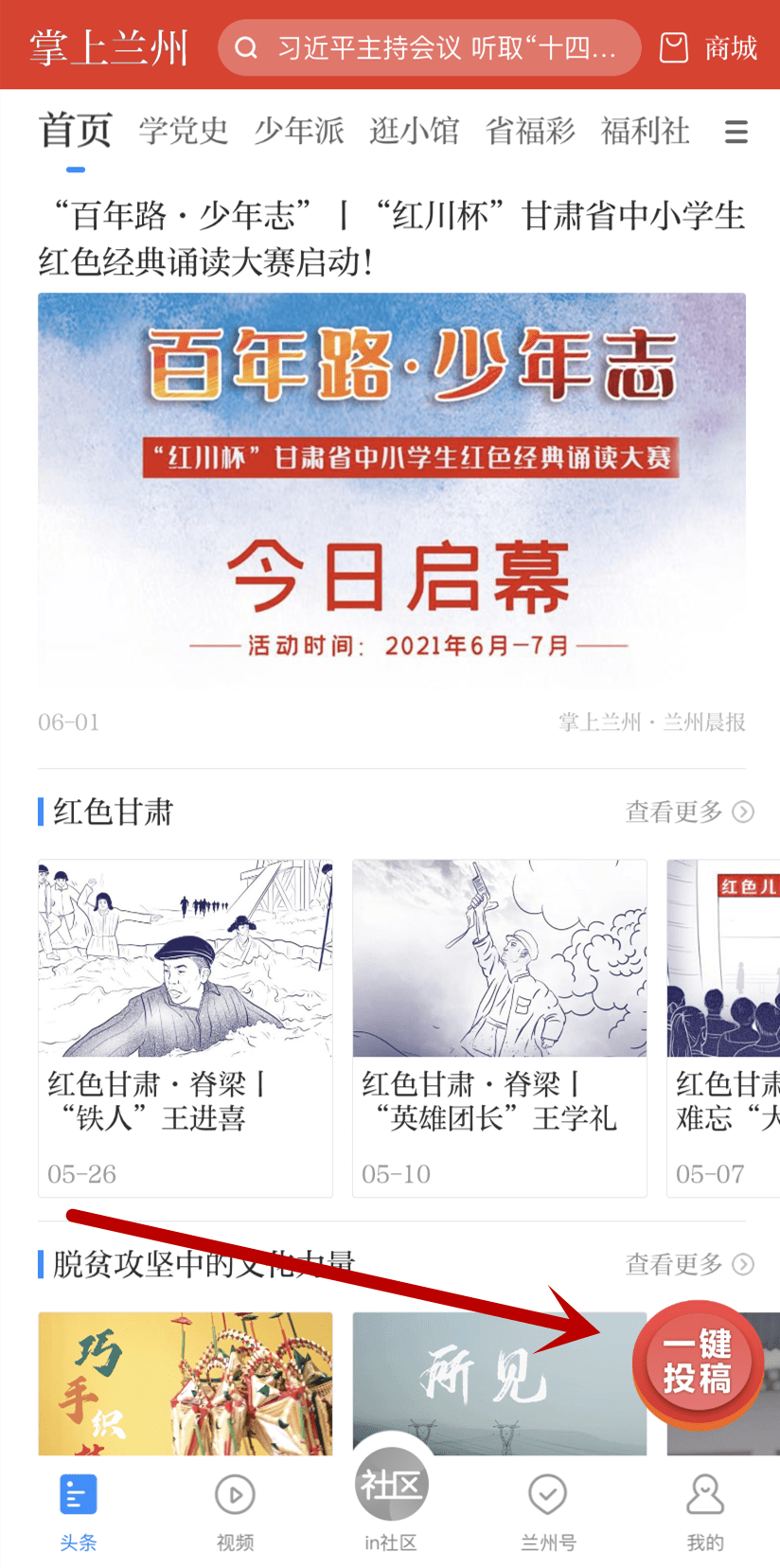Open the “铁人”王进喜 card

(186, 1027)
